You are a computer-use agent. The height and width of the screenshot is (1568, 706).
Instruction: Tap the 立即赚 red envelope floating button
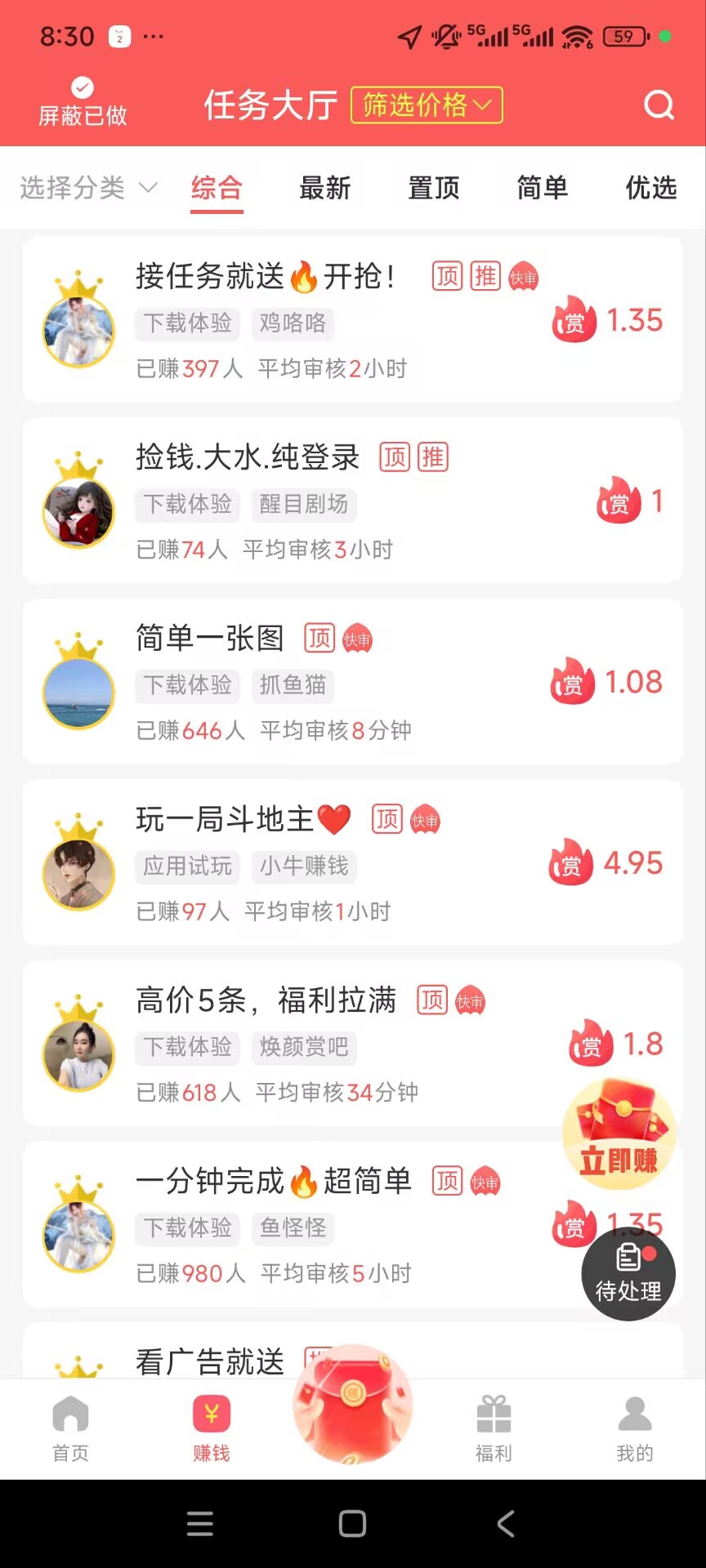coord(619,1134)
